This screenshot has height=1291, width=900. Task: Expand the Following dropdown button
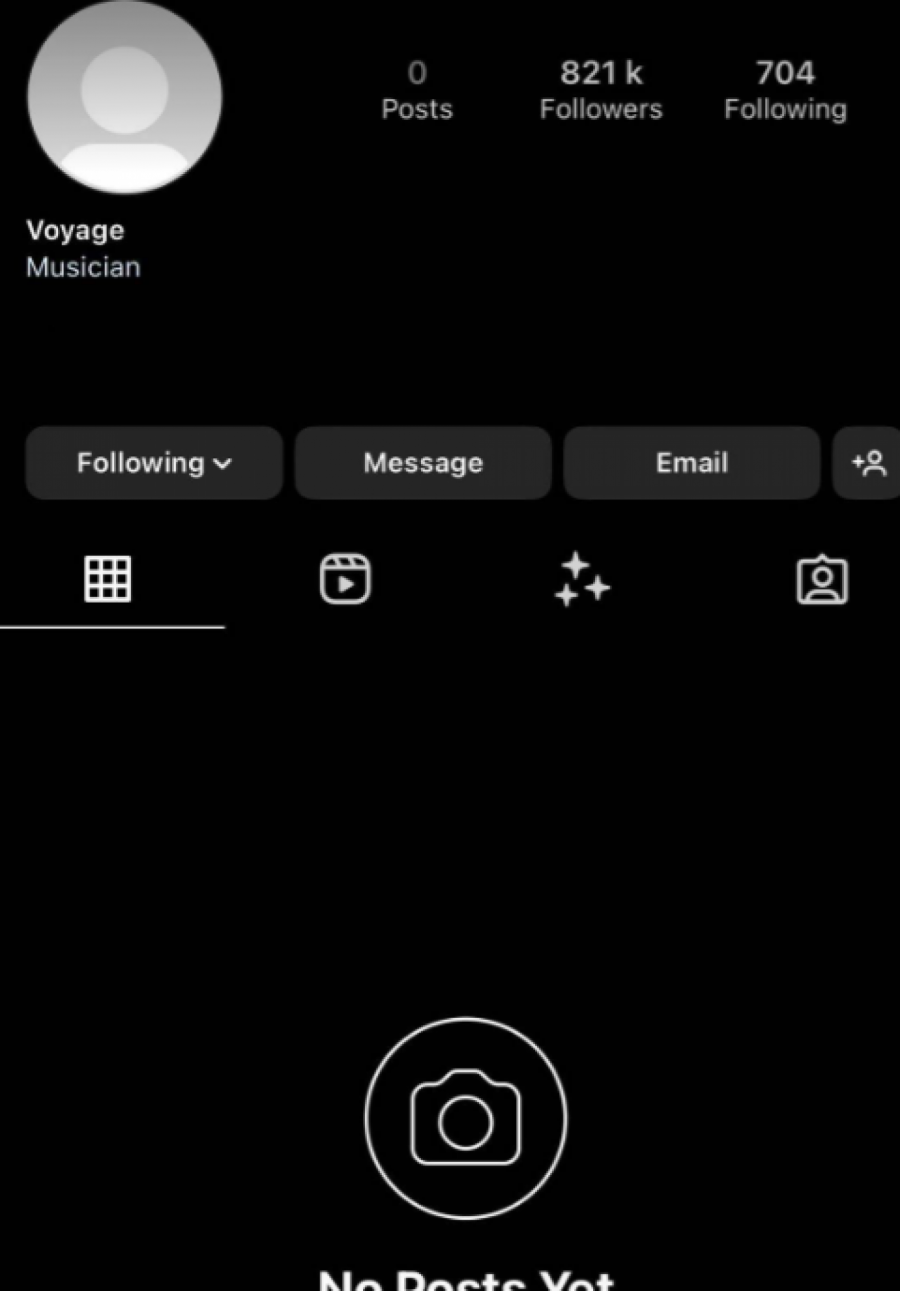(x=154, y=463)
